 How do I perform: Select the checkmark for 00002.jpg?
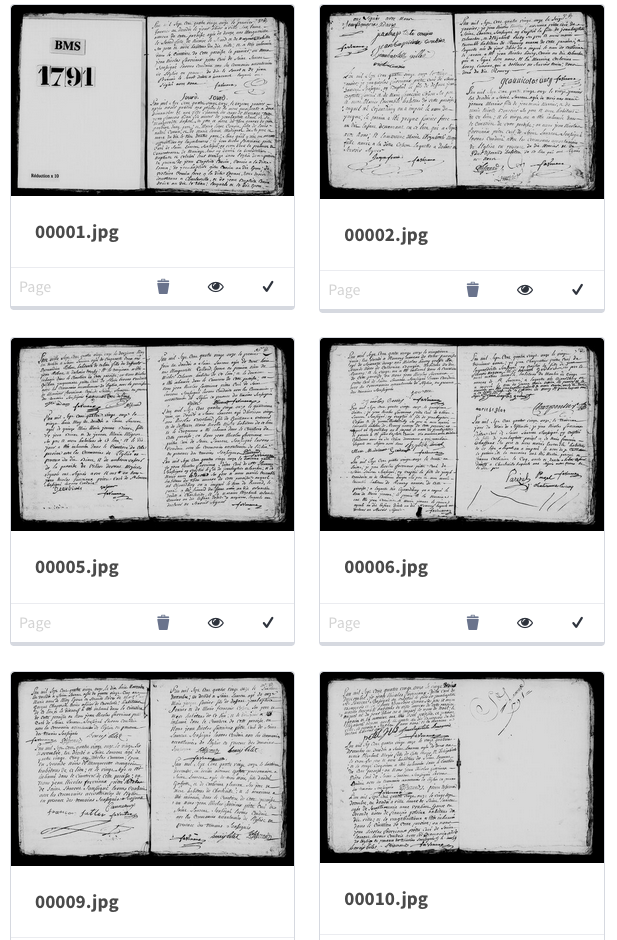click(577, 290)
